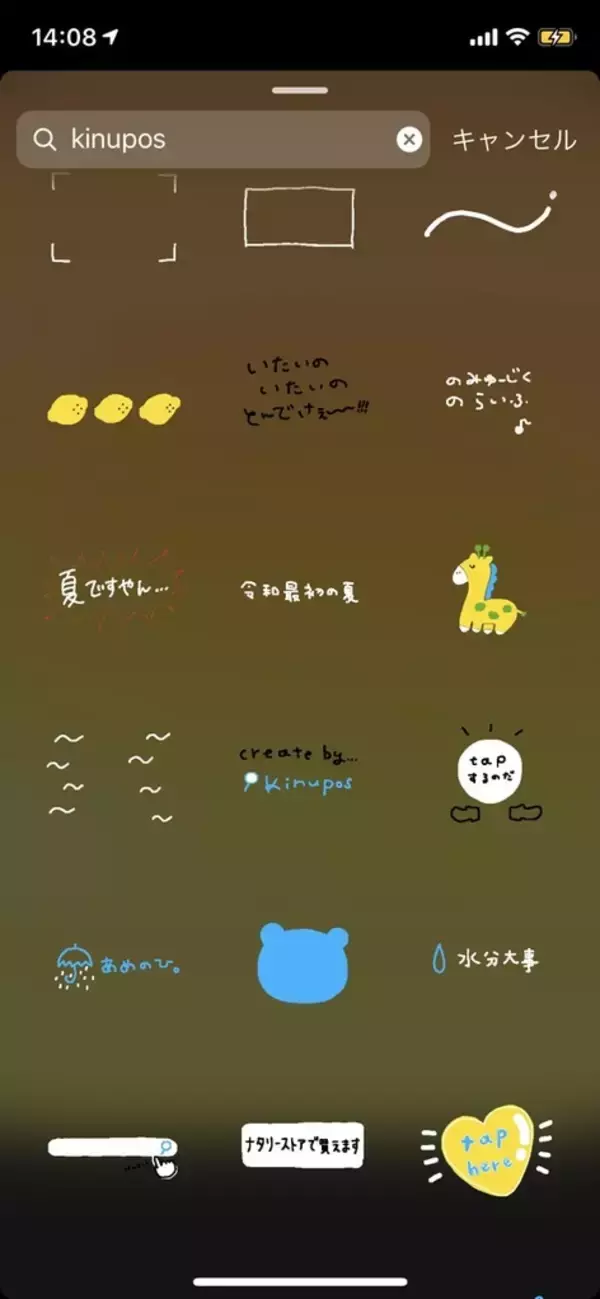Choose the hand-drawn rectangle sticker

[x=299, y=217]
